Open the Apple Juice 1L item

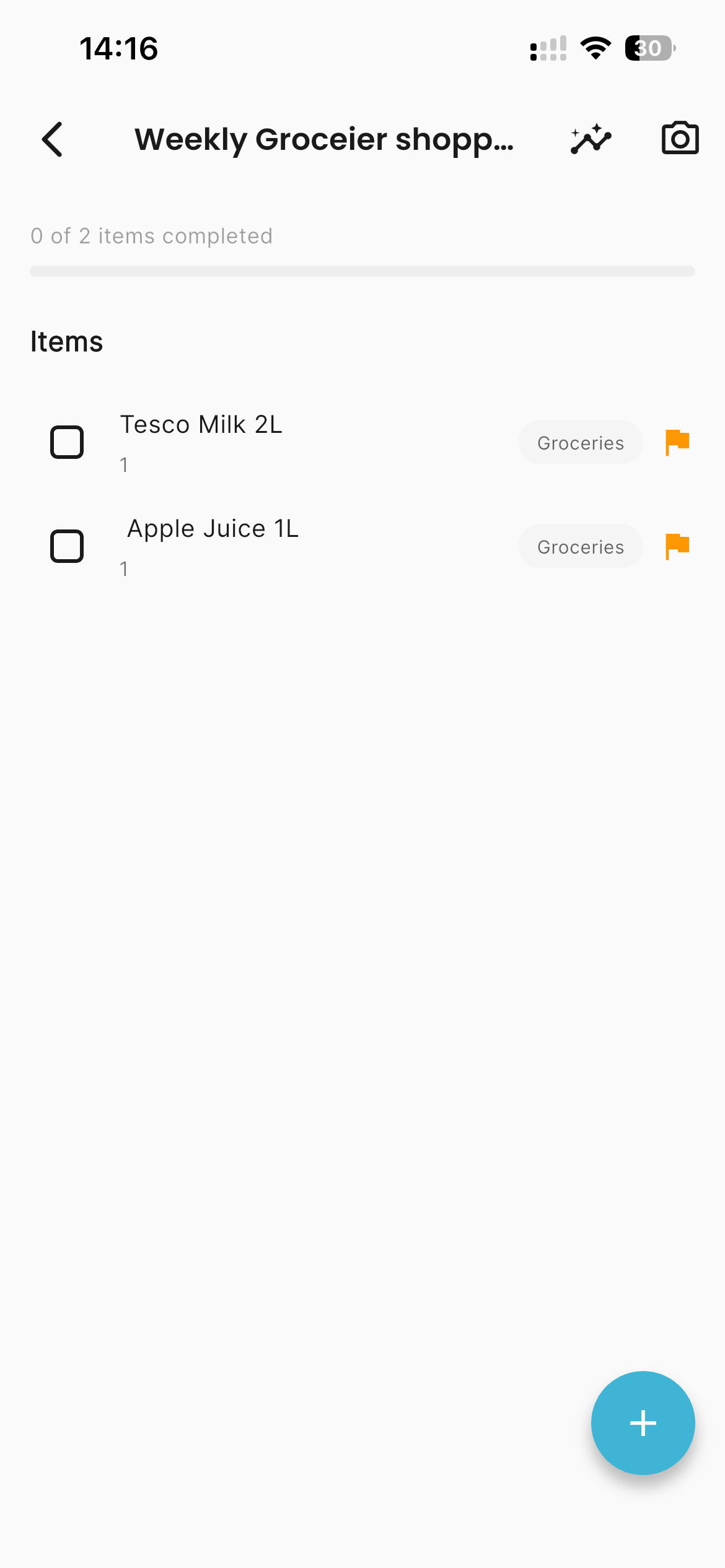tap(213, 529)
